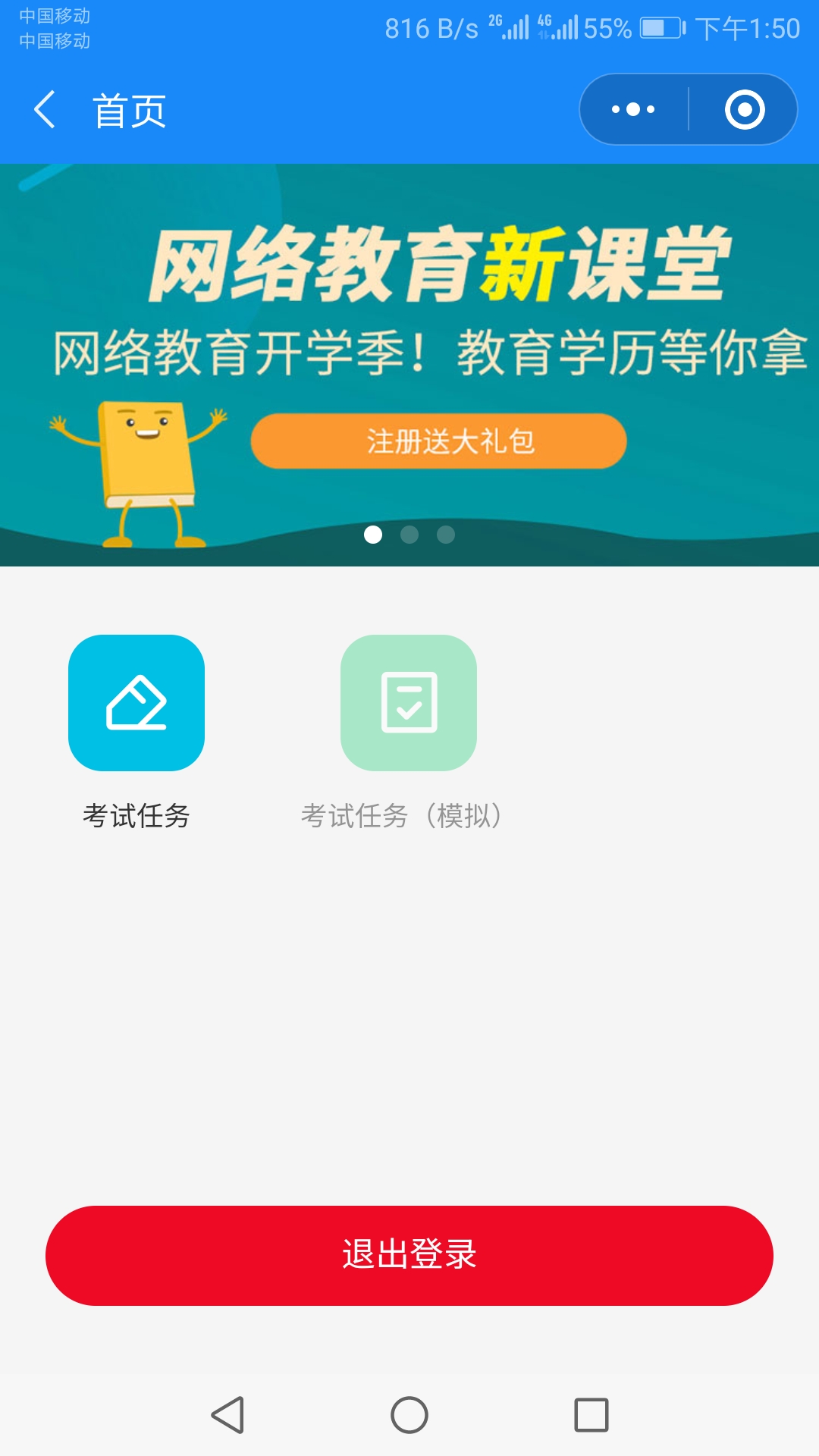
Task: Go back using the header back arrow
Action: click(x=45, y=110)
